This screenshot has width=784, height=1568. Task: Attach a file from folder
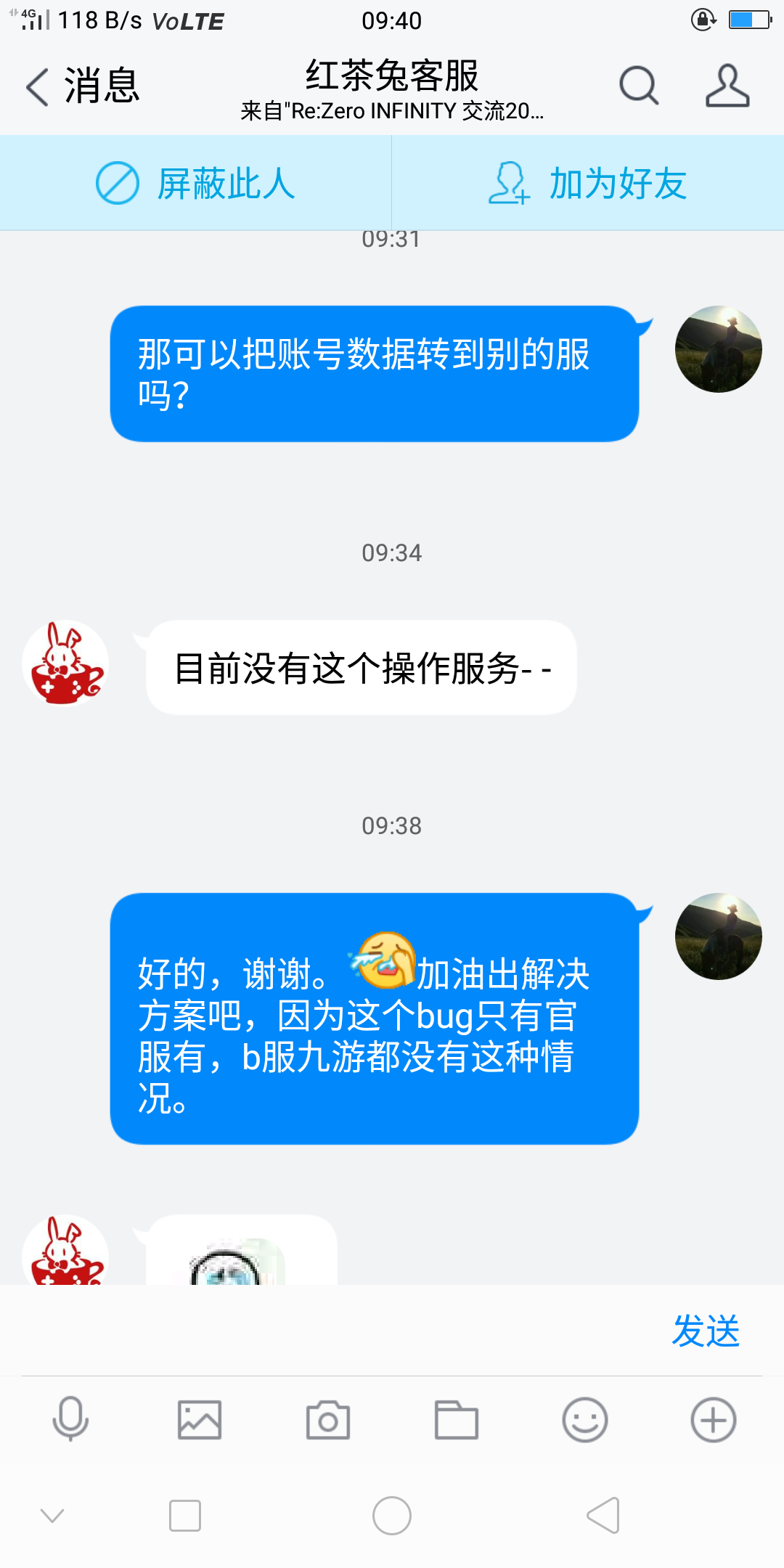pyautogui.click(x=456, y=1419)
